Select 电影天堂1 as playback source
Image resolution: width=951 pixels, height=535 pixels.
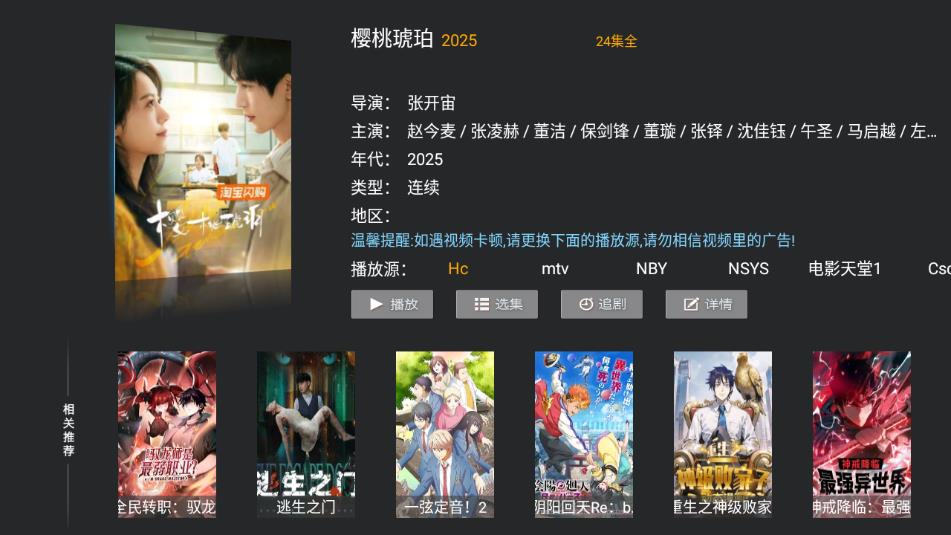844,269
